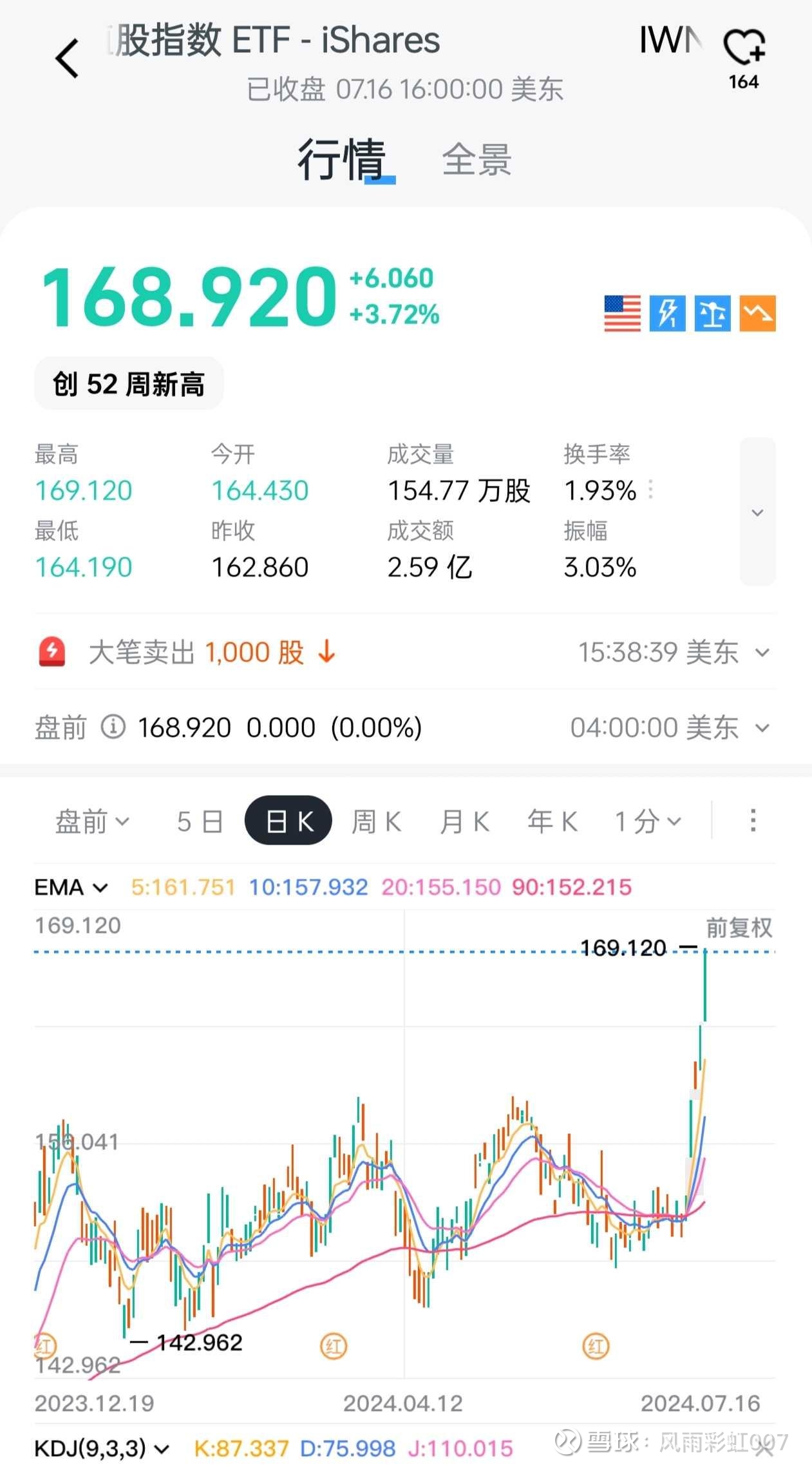Select the orange trend-line icon

758,314
